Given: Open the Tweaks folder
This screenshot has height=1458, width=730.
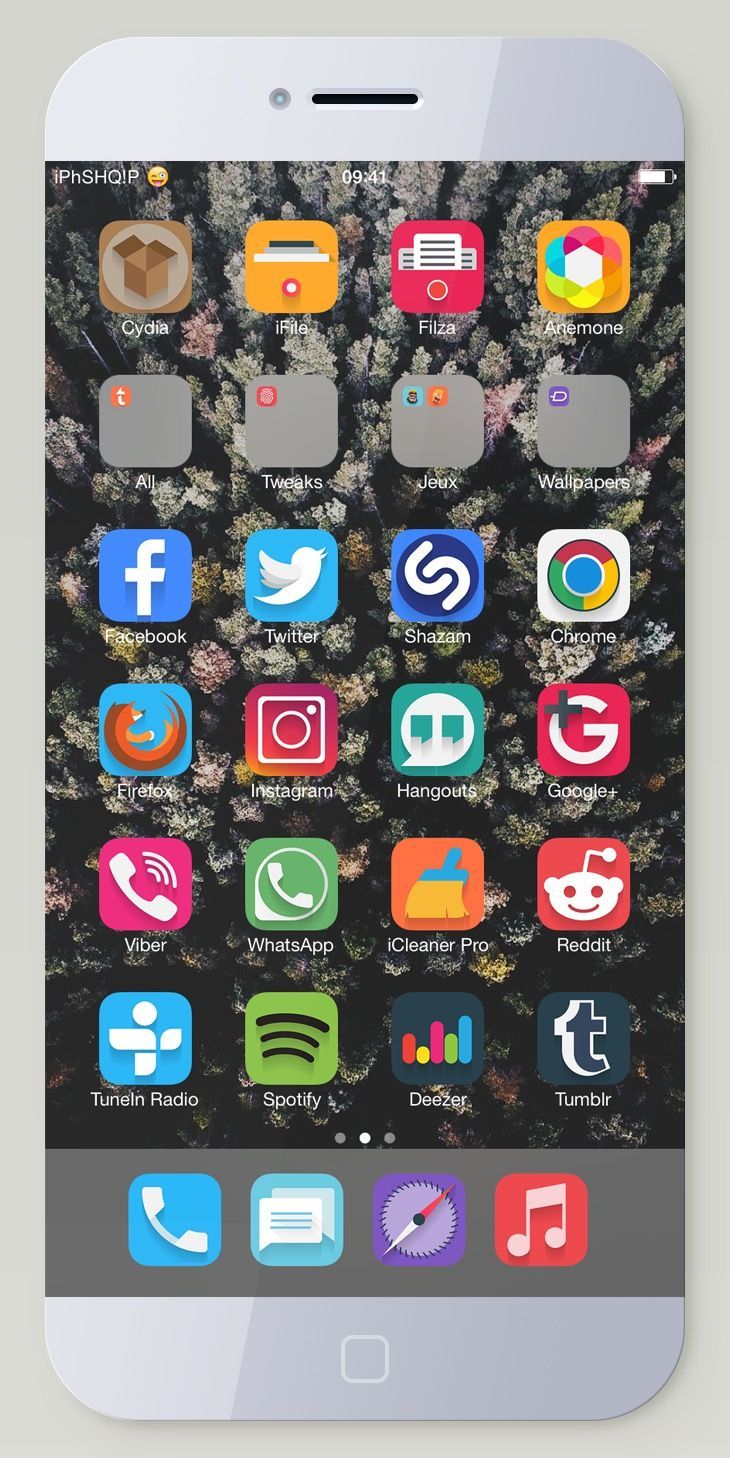Looking at the screenshot, I should coord(291,421).
